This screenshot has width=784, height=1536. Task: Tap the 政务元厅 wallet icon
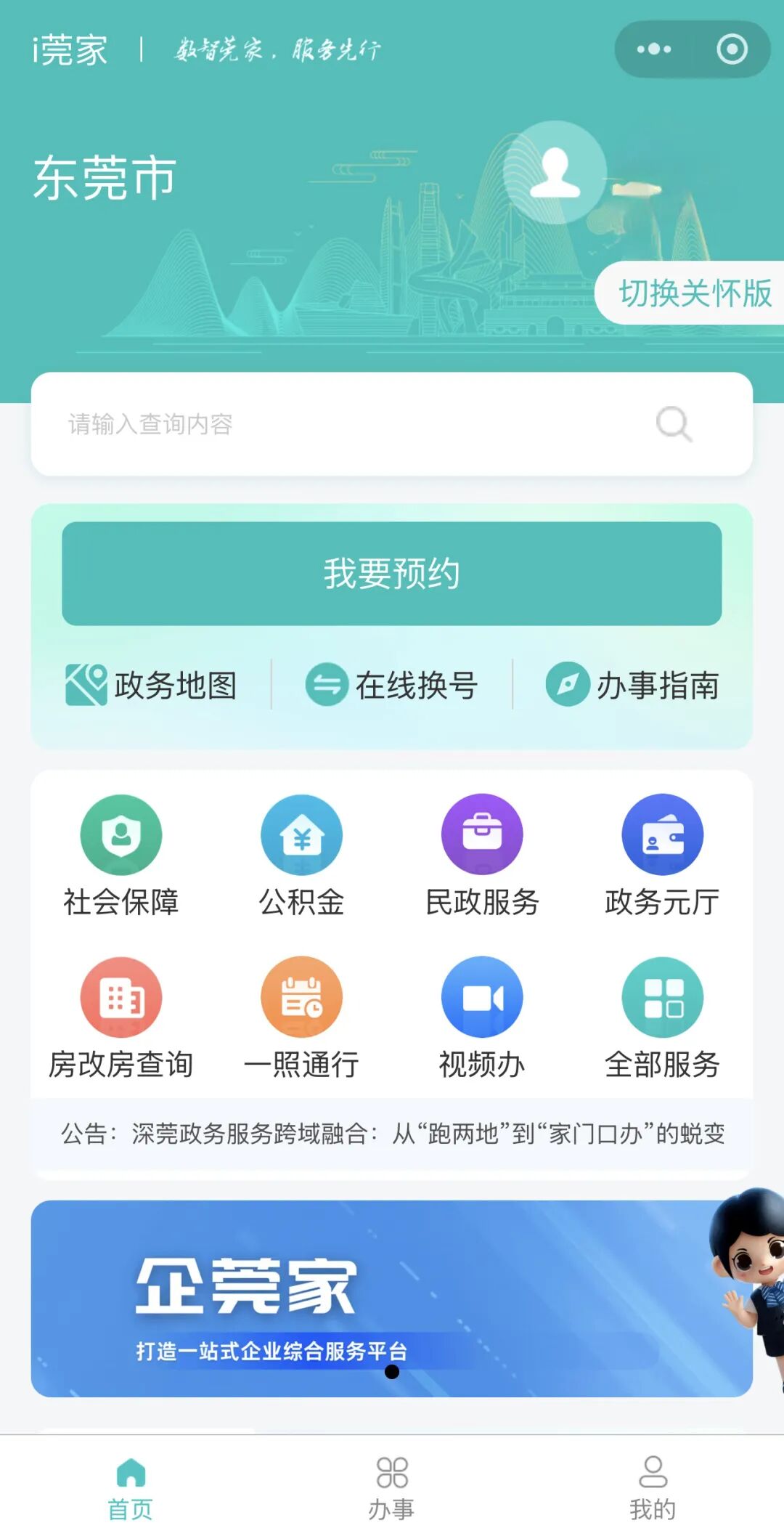point(662,835)
